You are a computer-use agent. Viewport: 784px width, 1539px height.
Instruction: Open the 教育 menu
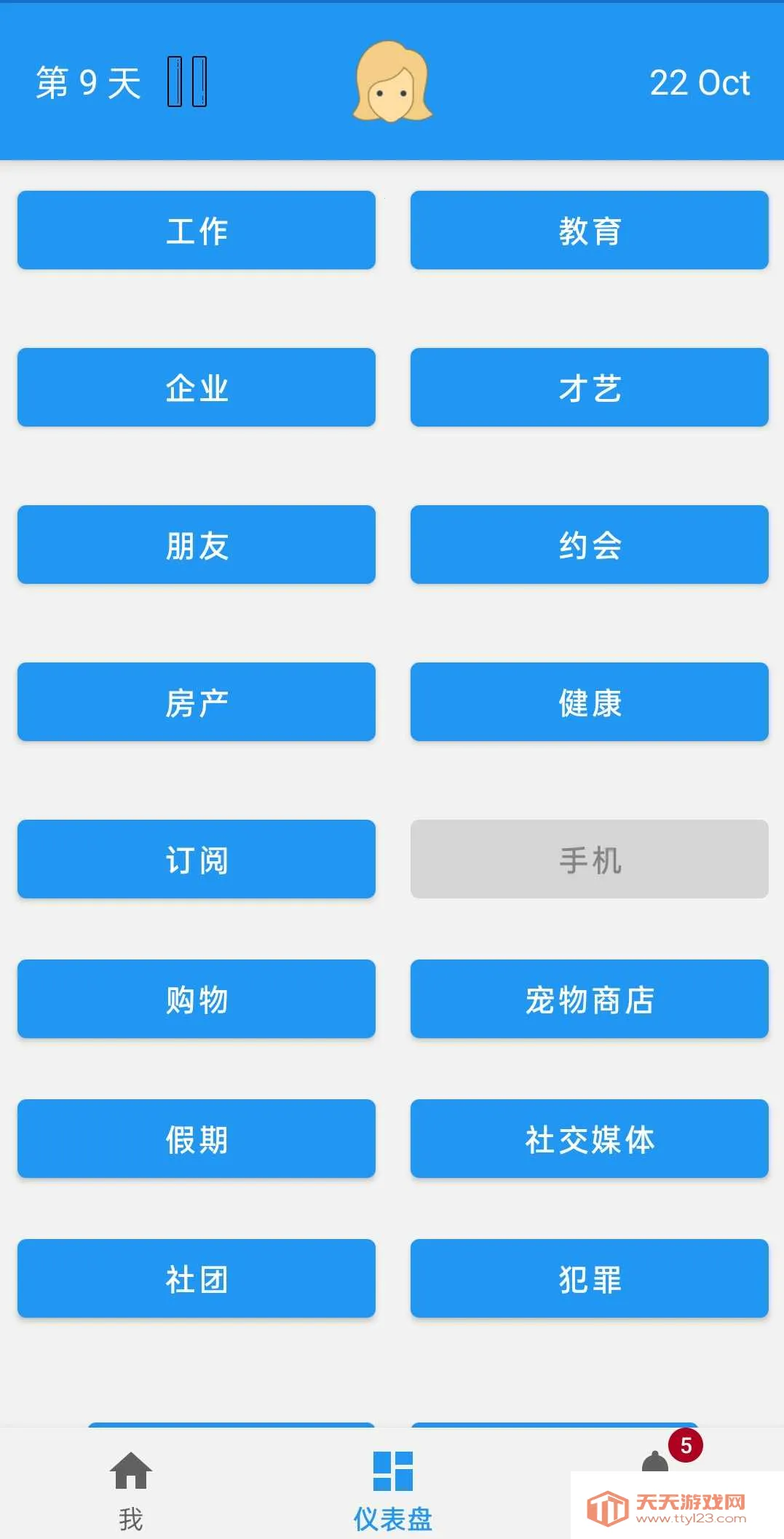(589, 230)
